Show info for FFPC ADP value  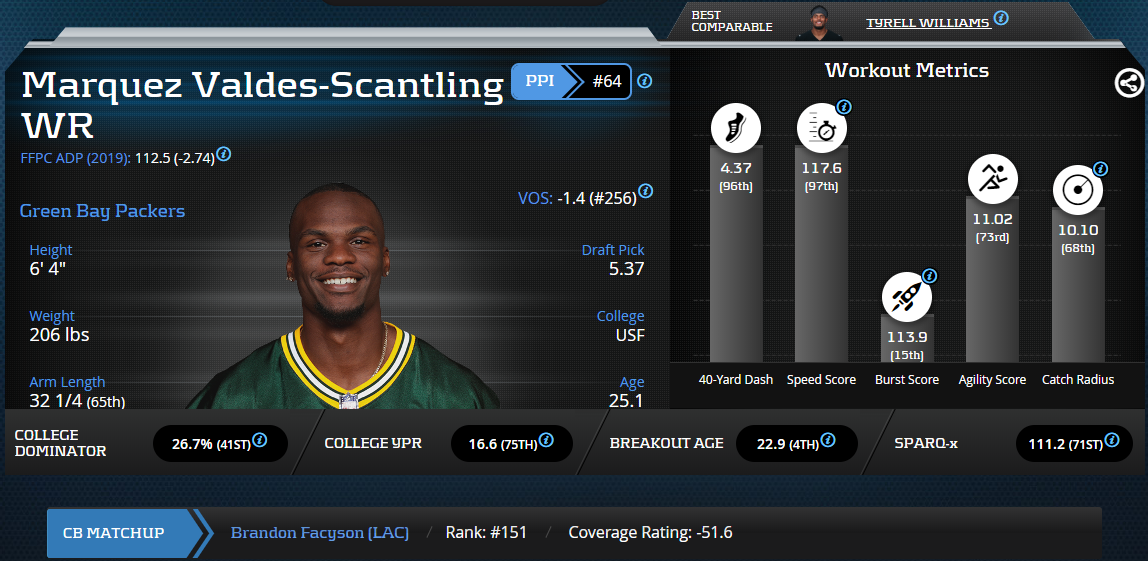click(224, 155)
